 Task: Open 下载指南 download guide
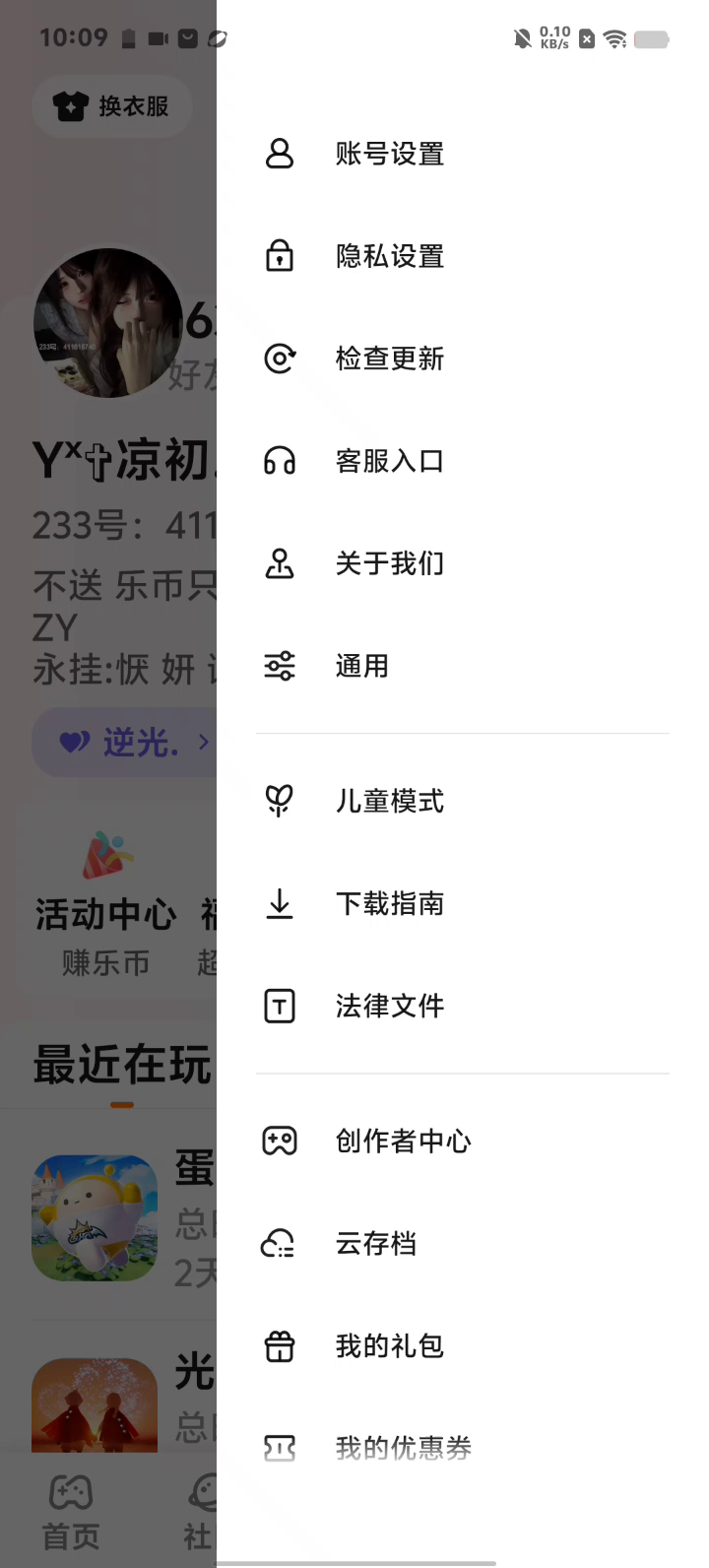click(x=390, y=903)
